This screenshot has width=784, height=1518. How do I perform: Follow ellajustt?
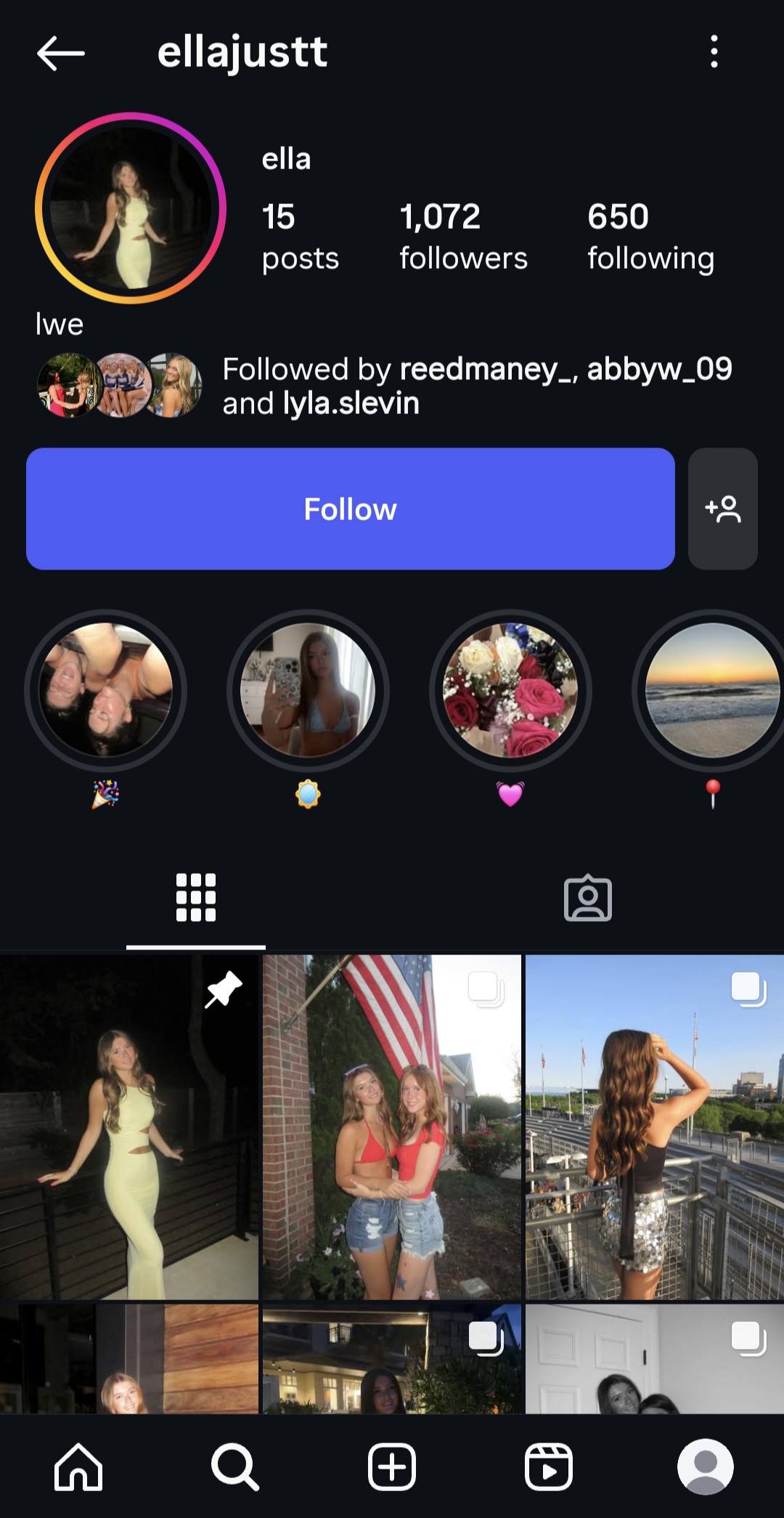pos(351,508)
